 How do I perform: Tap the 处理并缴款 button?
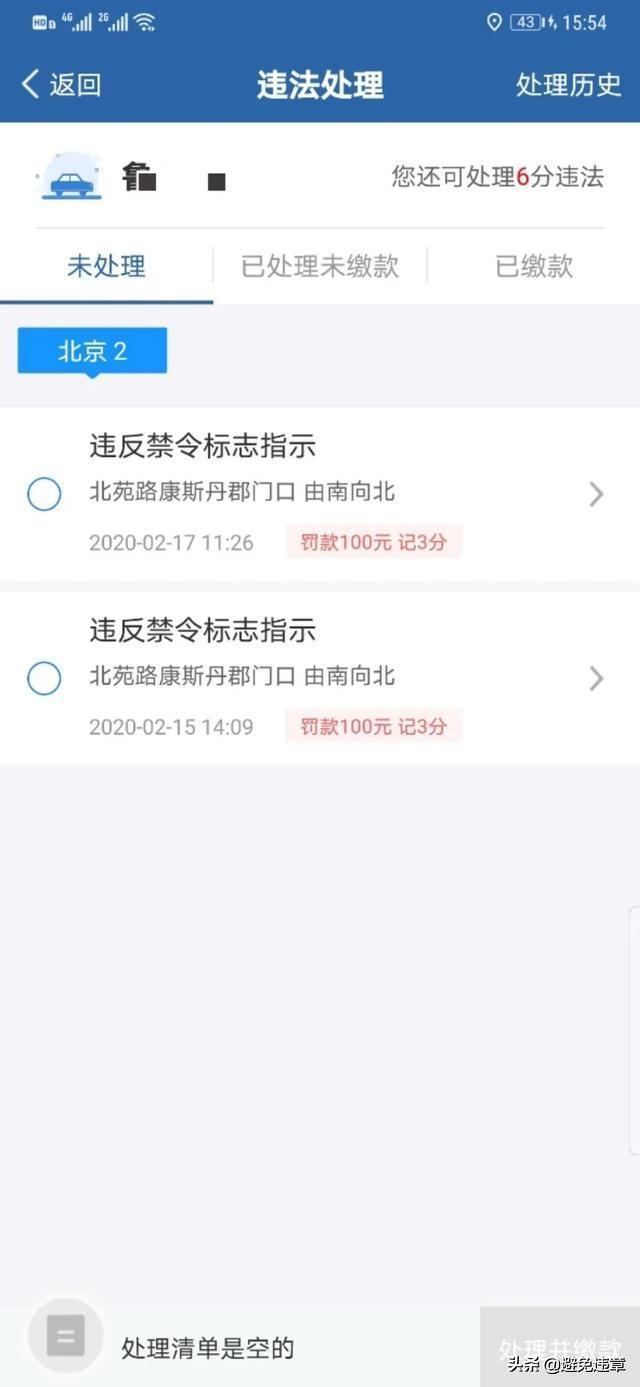560,1347
